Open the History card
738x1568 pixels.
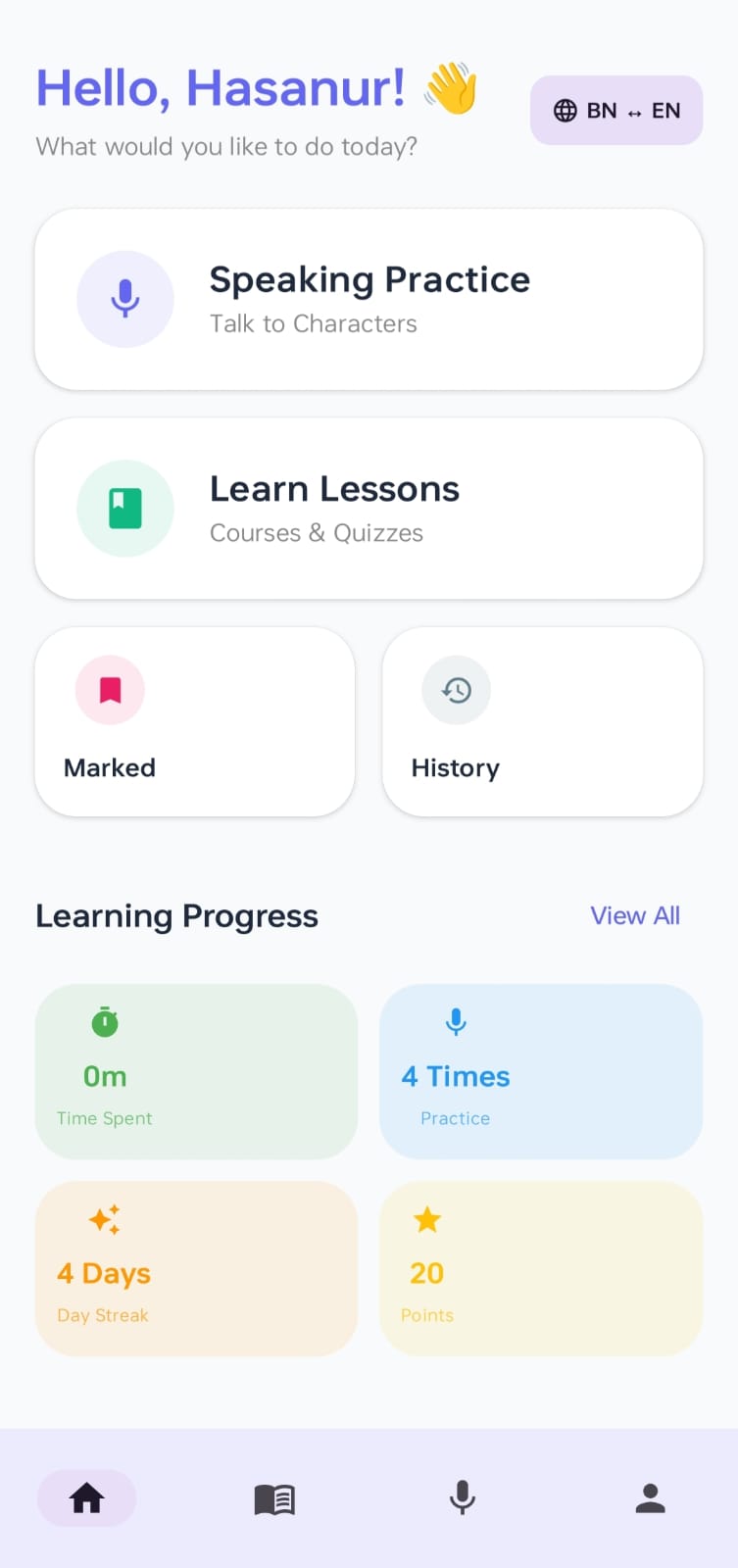click(542, 722)
